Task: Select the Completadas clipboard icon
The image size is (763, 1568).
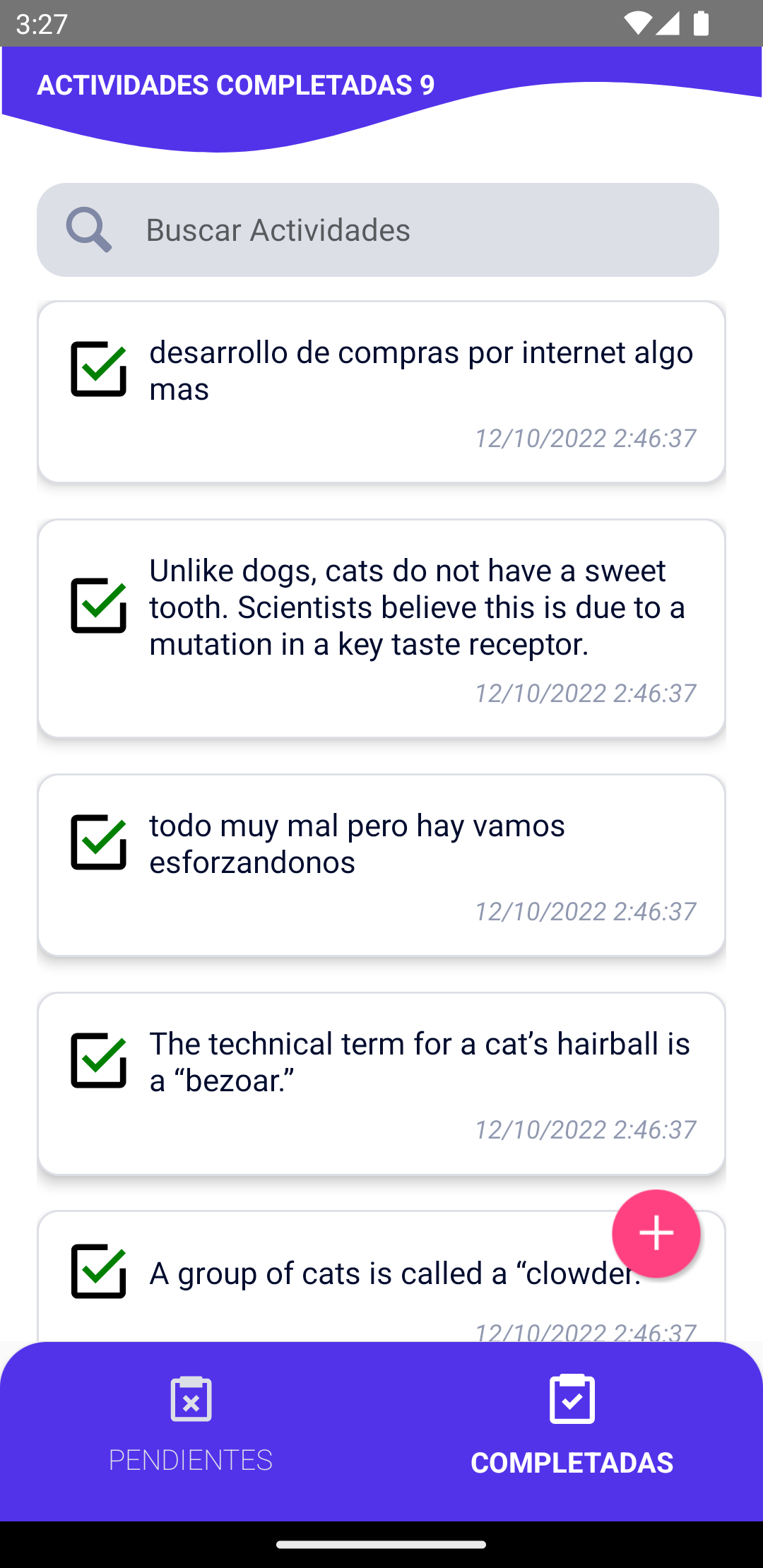Action: pos(572,1399)
